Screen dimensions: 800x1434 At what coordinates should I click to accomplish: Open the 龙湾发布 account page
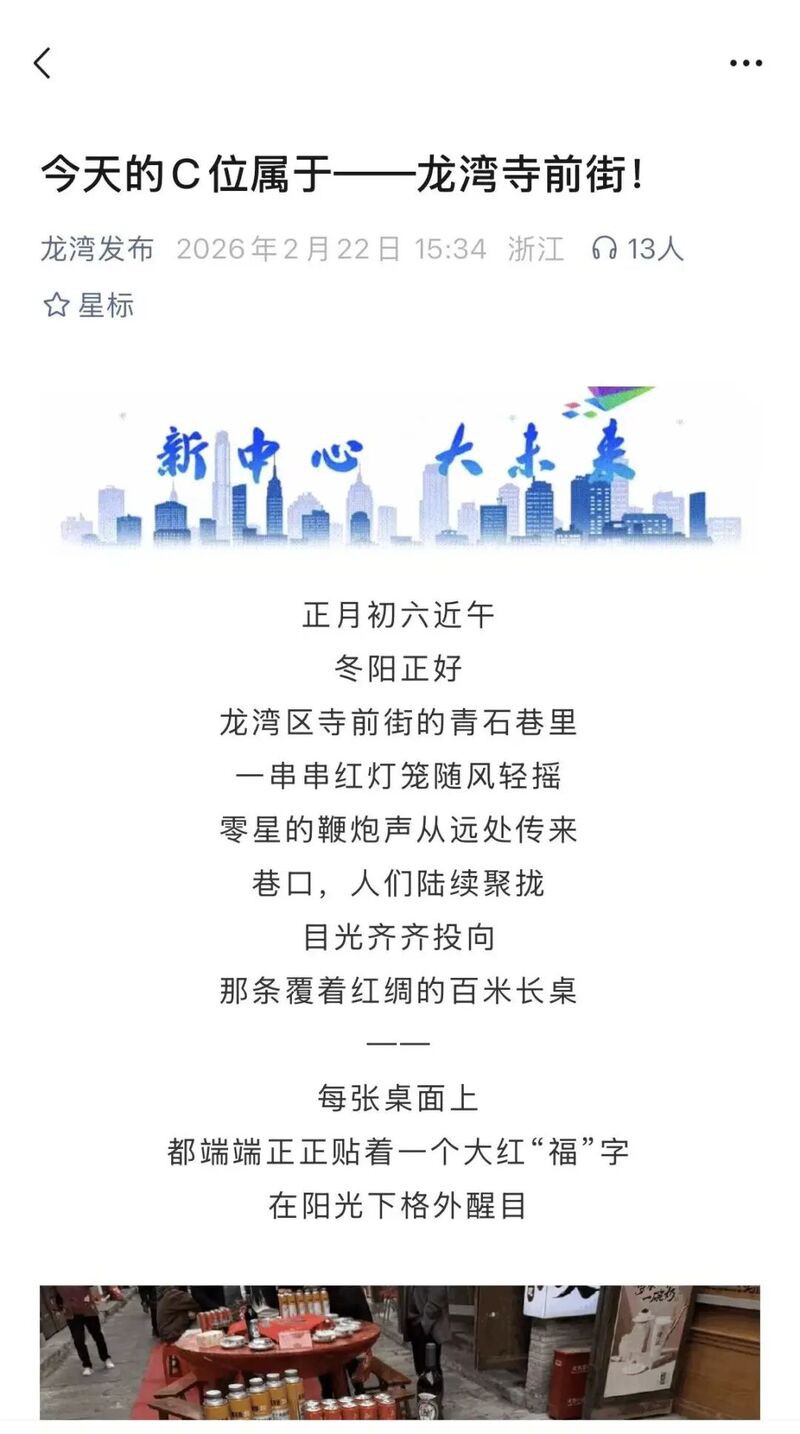pos(97,248)
